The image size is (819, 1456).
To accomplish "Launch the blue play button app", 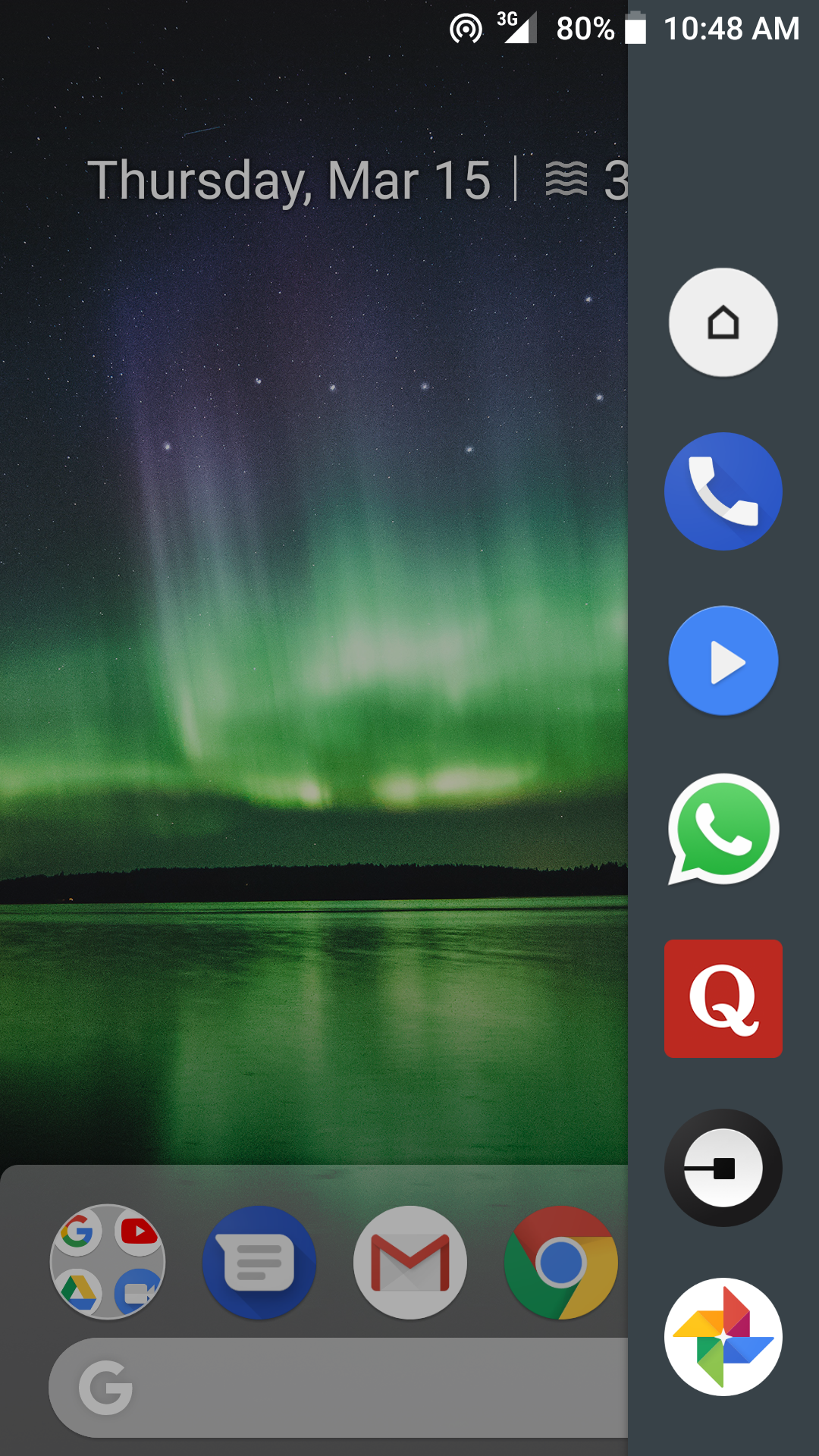I will click(723, 661).
